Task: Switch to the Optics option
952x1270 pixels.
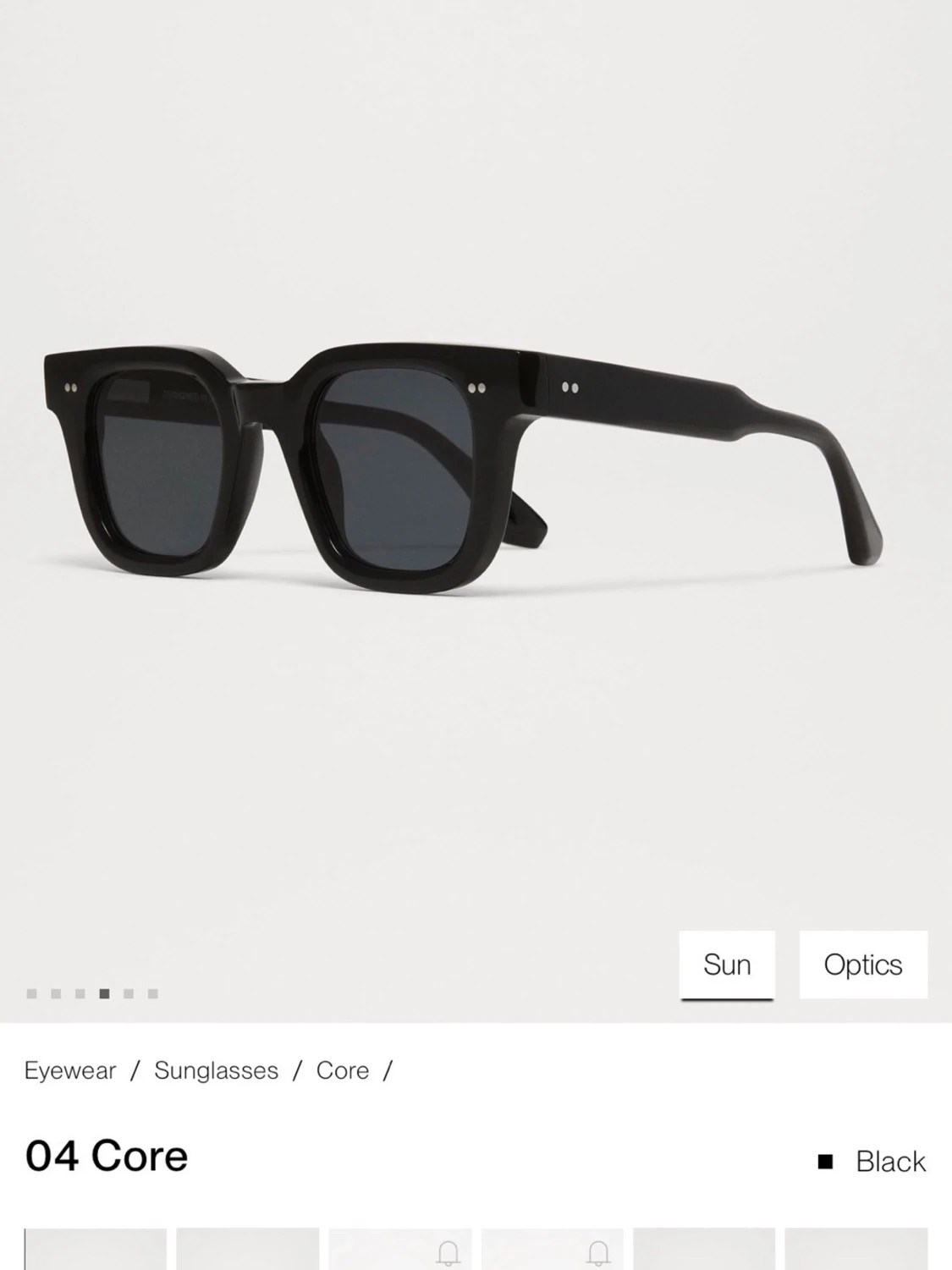Action: tap(862, 965)
